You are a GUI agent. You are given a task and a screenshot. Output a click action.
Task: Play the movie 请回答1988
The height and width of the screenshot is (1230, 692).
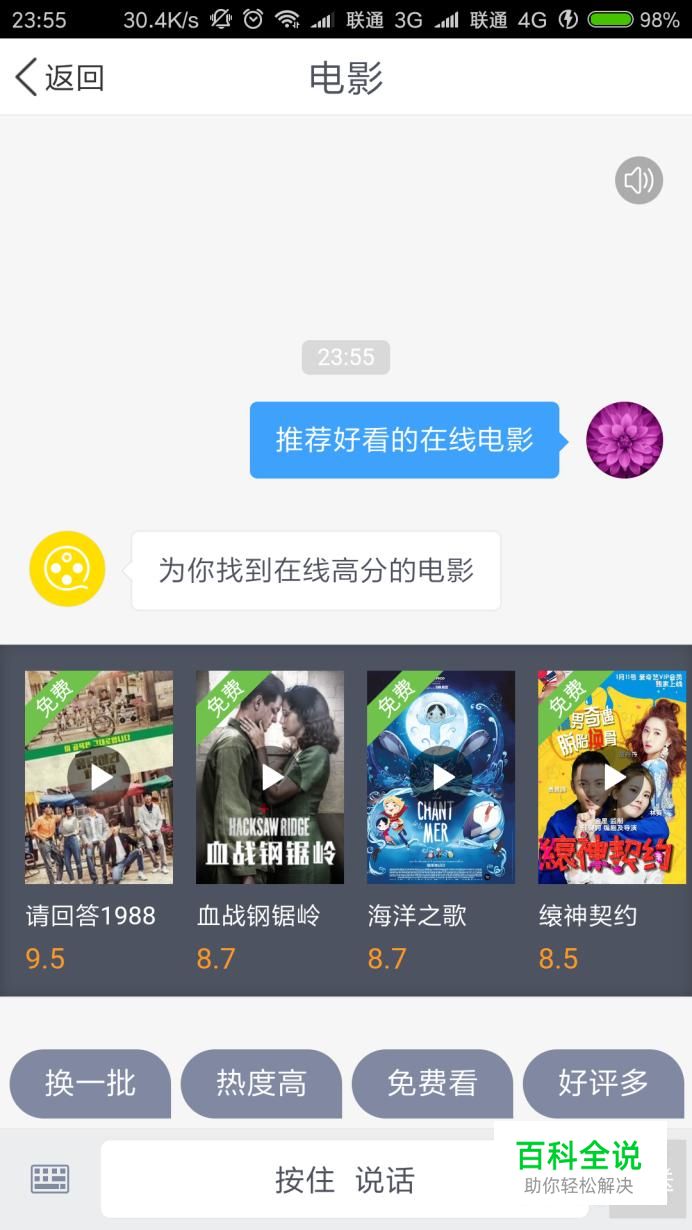(x=99, y=777)
